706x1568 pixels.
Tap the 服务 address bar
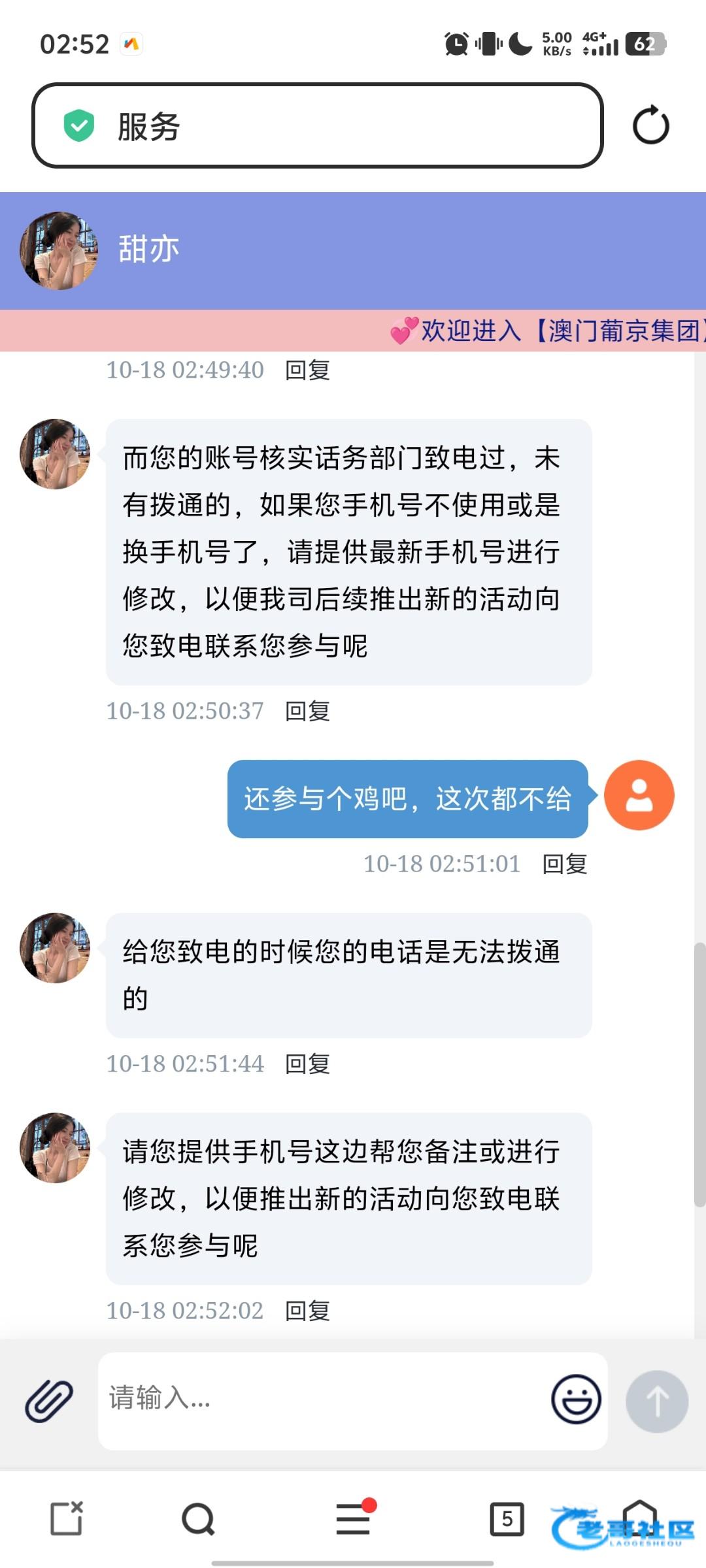(317, 125)
